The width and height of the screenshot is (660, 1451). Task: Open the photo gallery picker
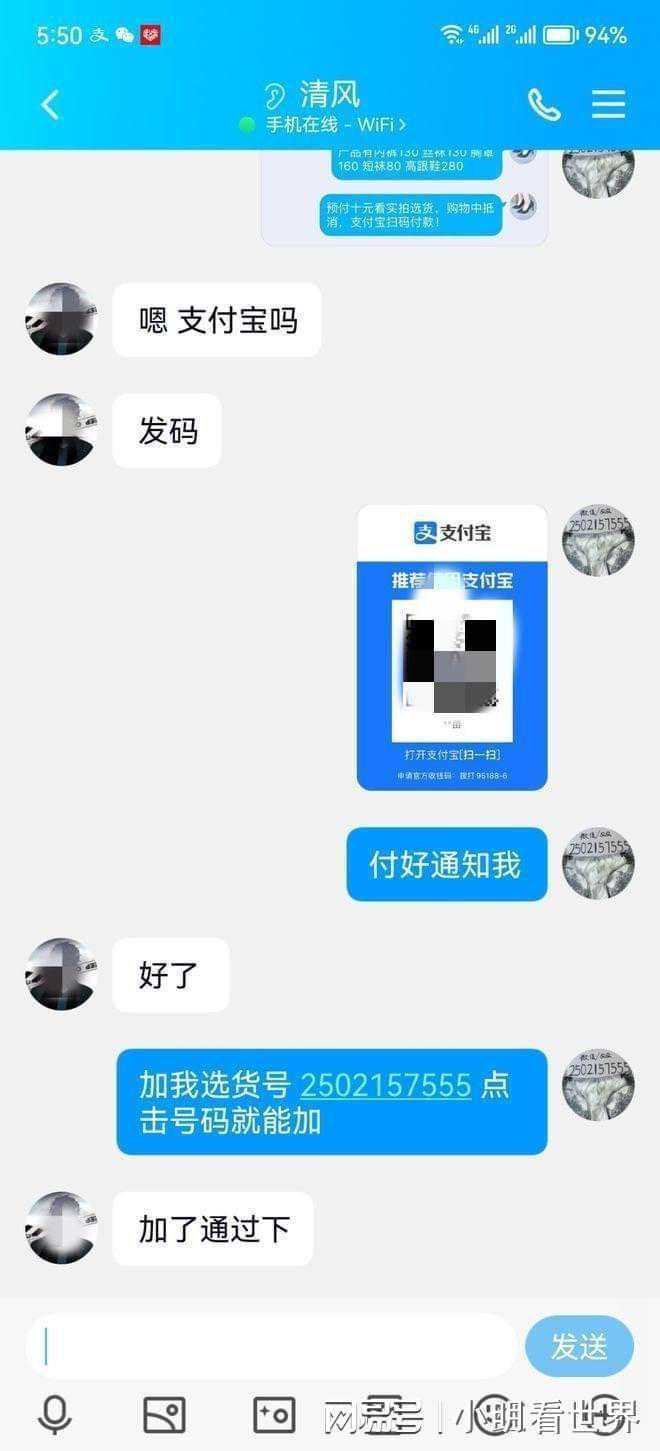pyautogui.click(x=164, y=1414)
